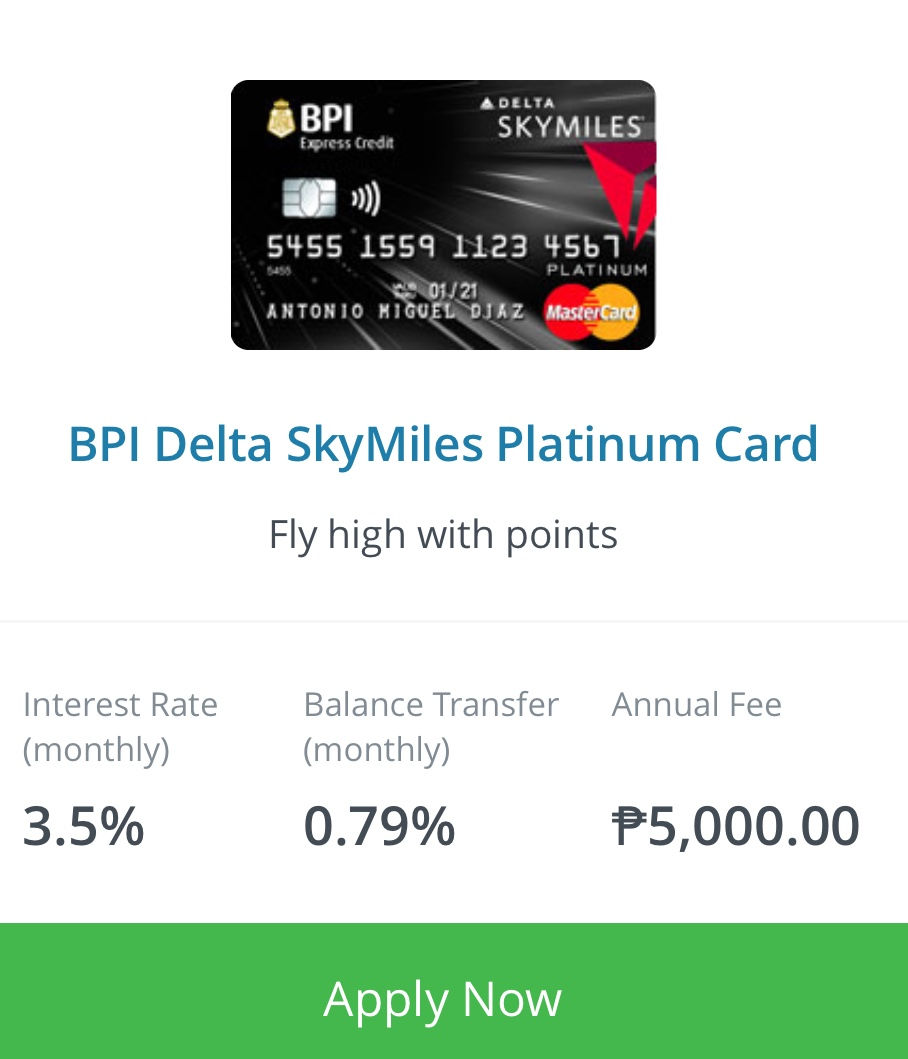Tap the Apply Now button
The height and width of the screenshot is (1059, 908).
443,997
